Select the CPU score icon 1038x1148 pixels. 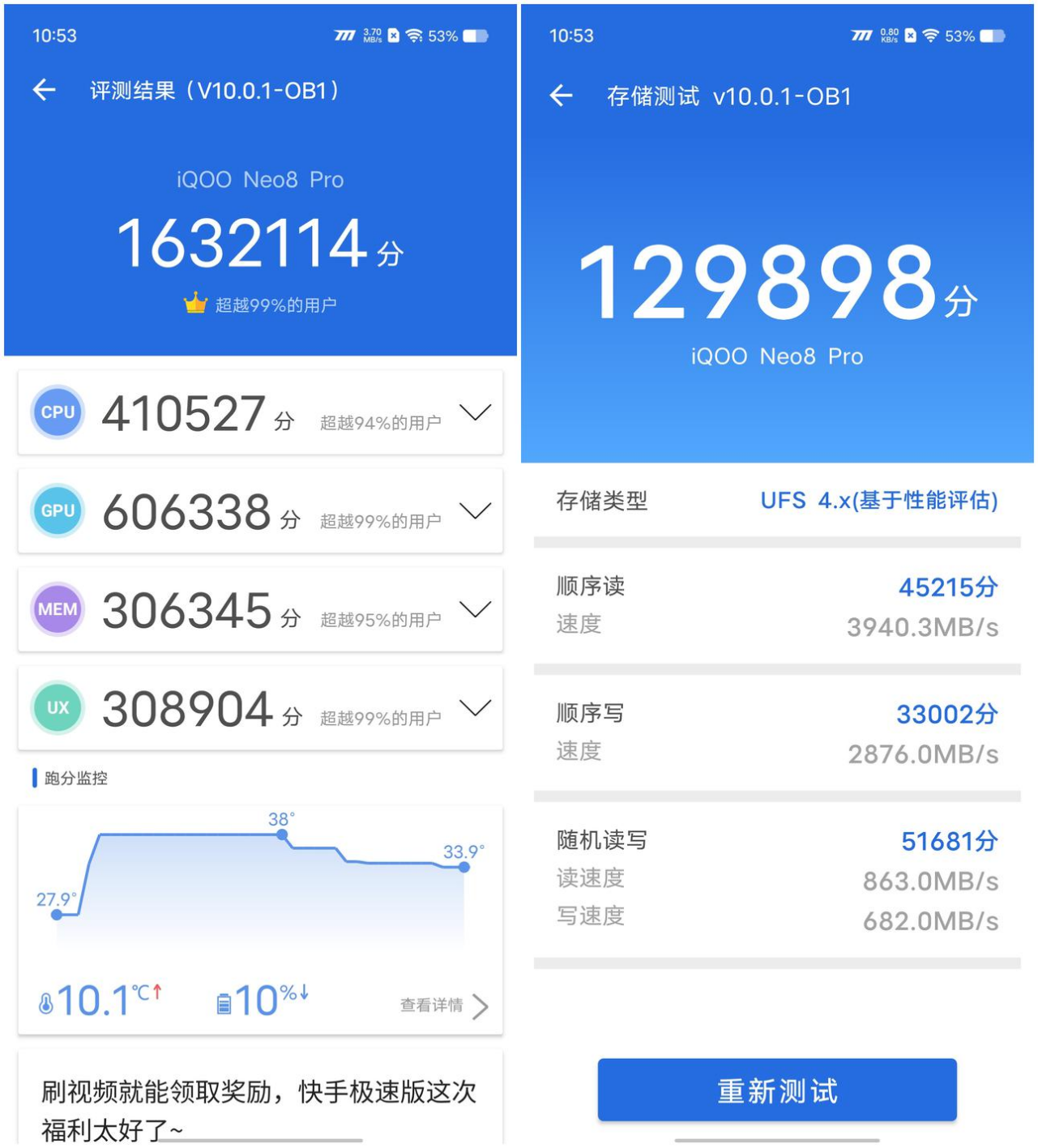click(x=57, y=412)
